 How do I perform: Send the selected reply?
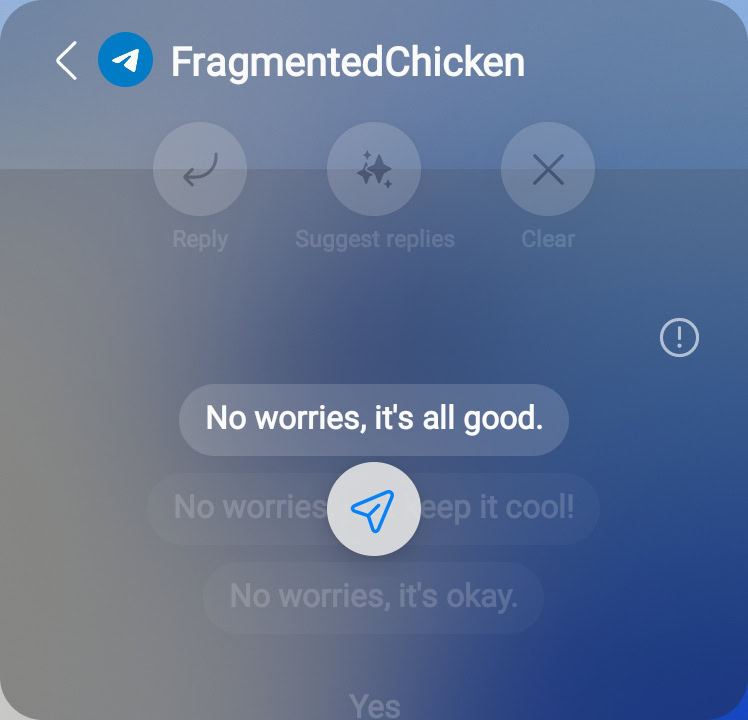tap(374, 510)
